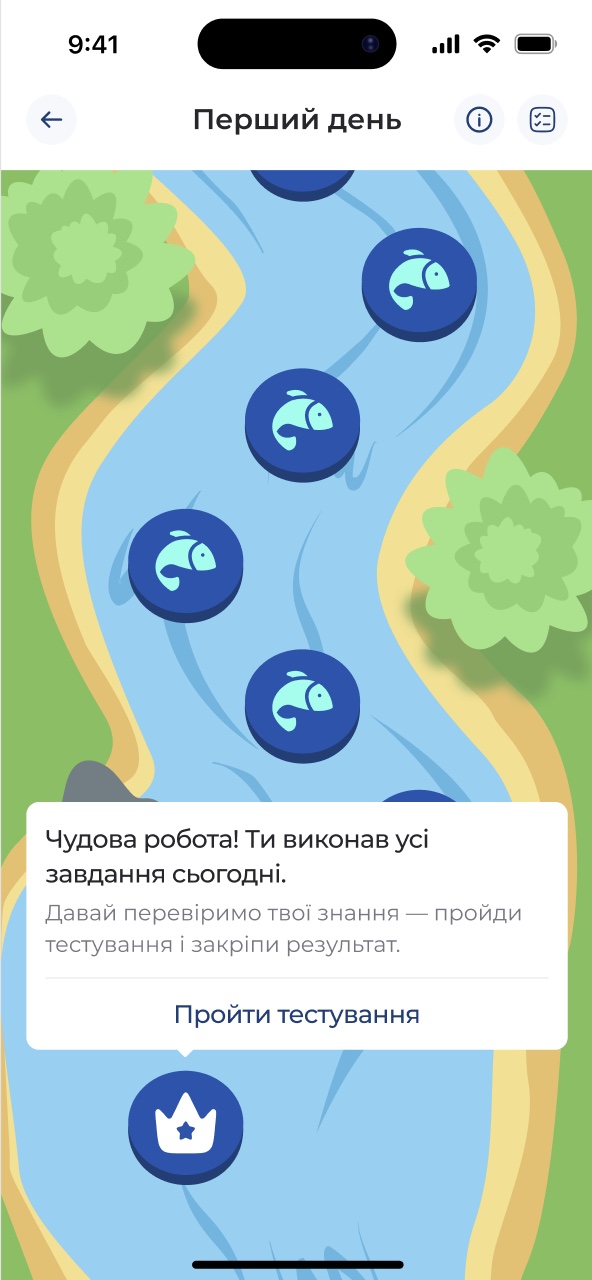Screen dimensions: 592x1280
Task: Open the checklist icon in header
Action: (x=542, y=121)
